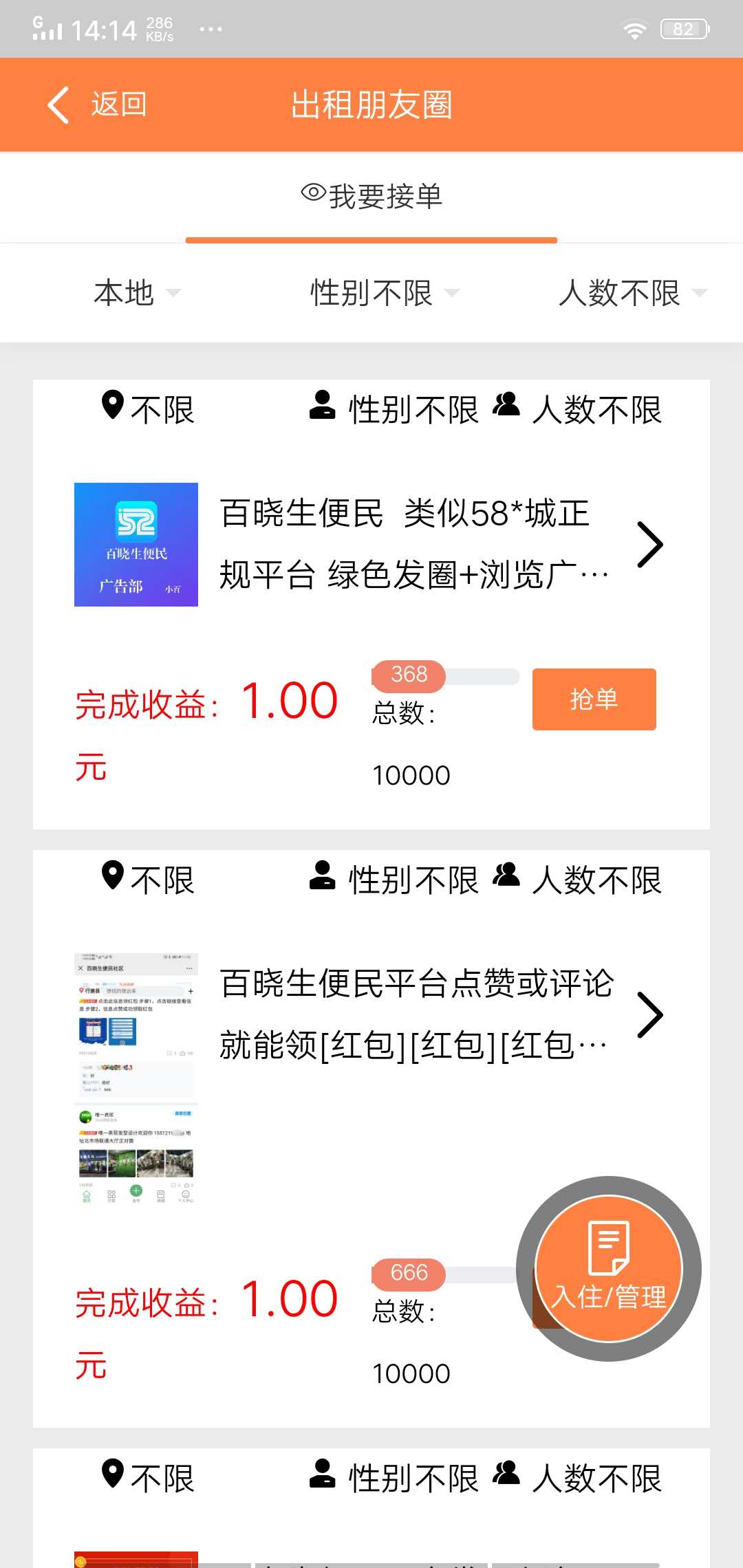743x1568 pixels.
Task: Click the eye icon next to 我要接单
Action: tap(312, 196)
